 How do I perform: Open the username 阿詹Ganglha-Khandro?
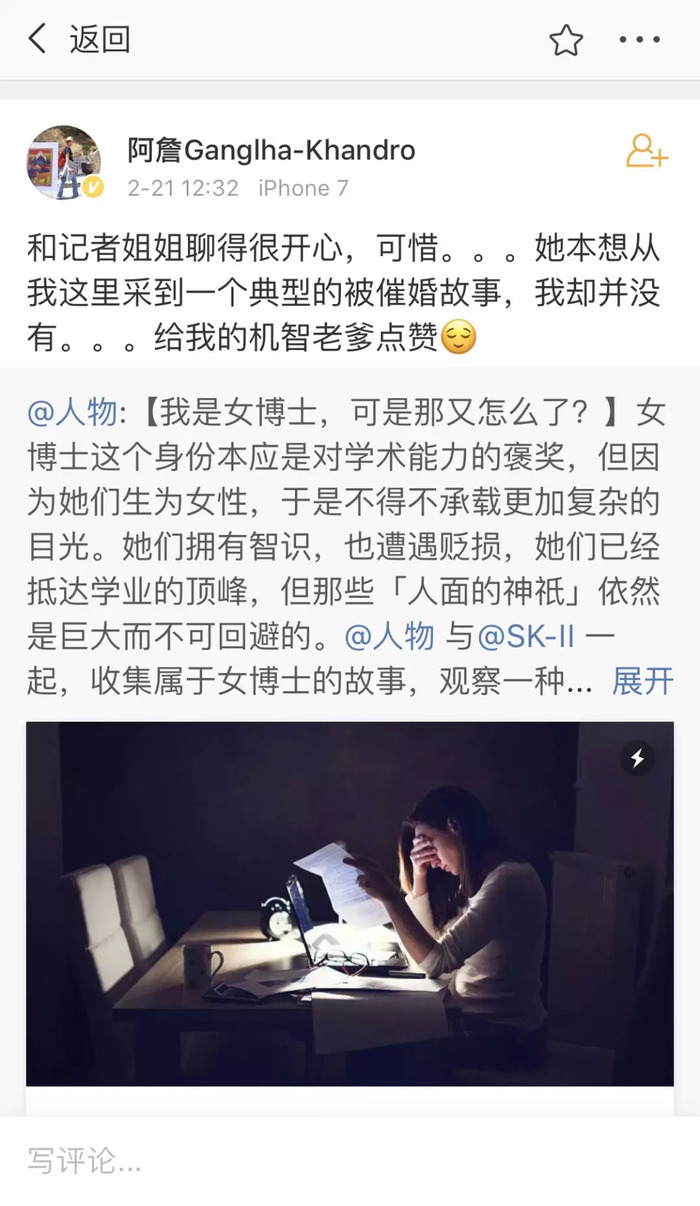click(x=271, y=150)
